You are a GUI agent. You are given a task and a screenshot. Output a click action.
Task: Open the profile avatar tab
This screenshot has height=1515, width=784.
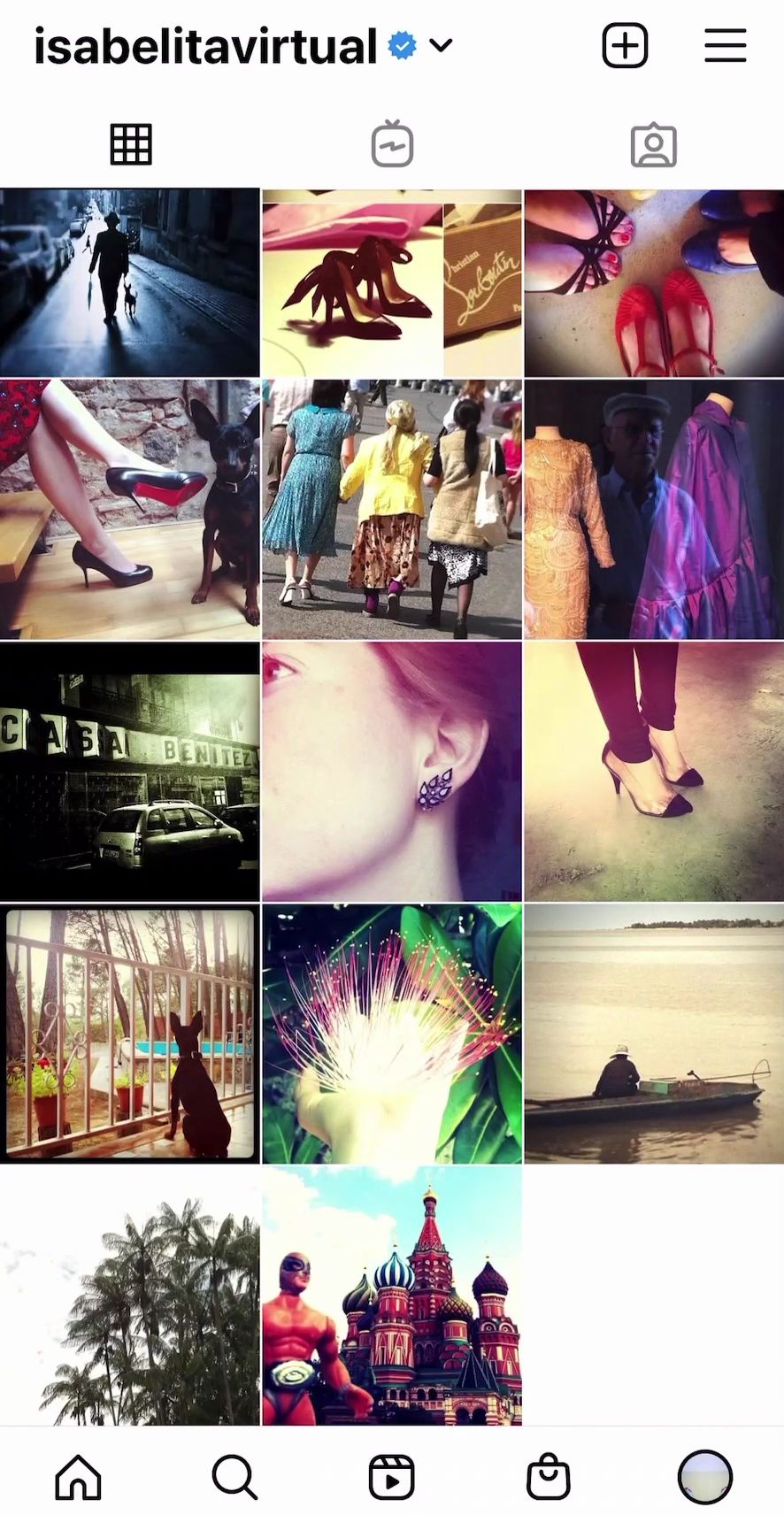(x=705, y=1477)
